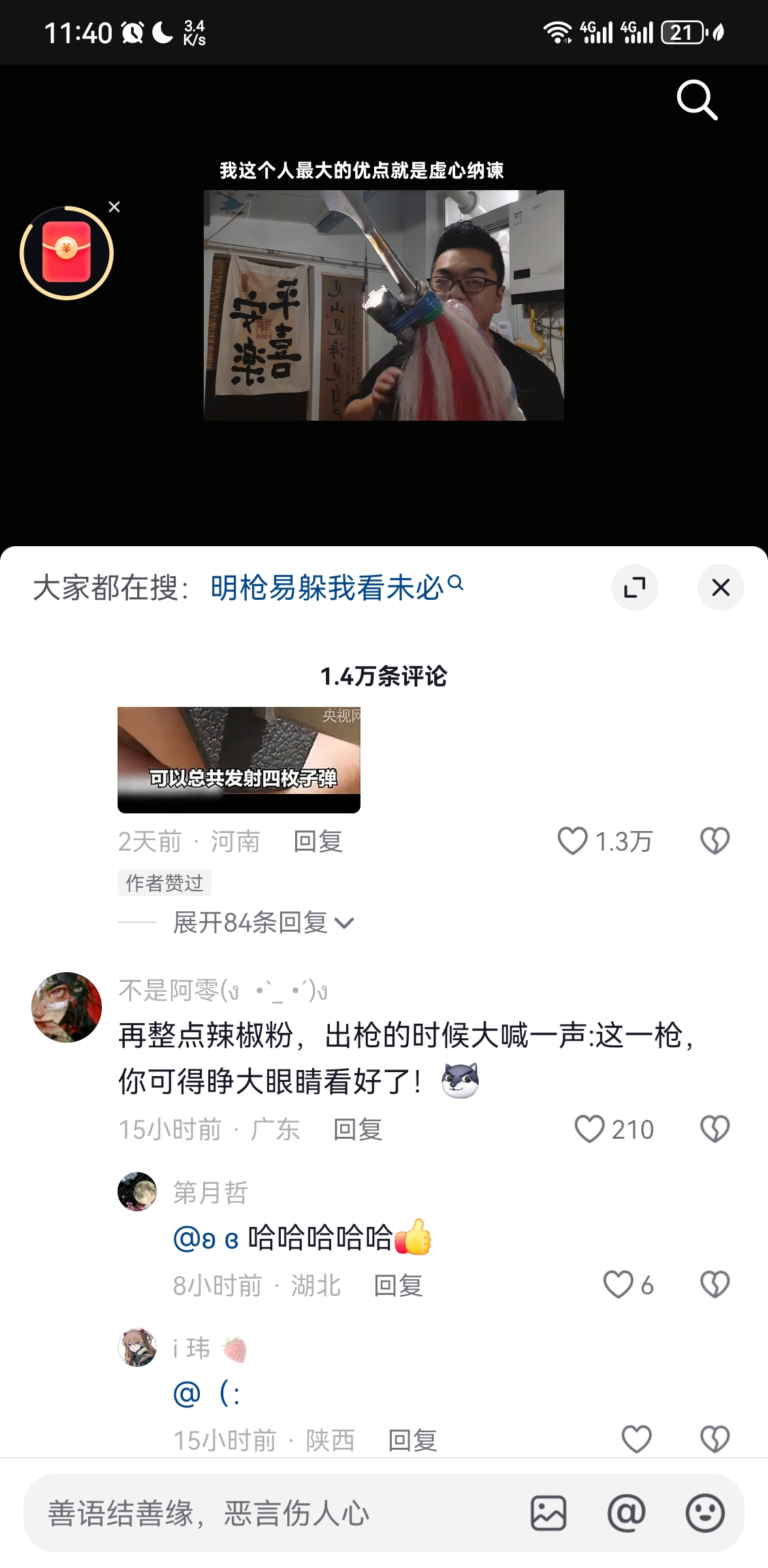Attach an image to the comment

point(548,1513)
